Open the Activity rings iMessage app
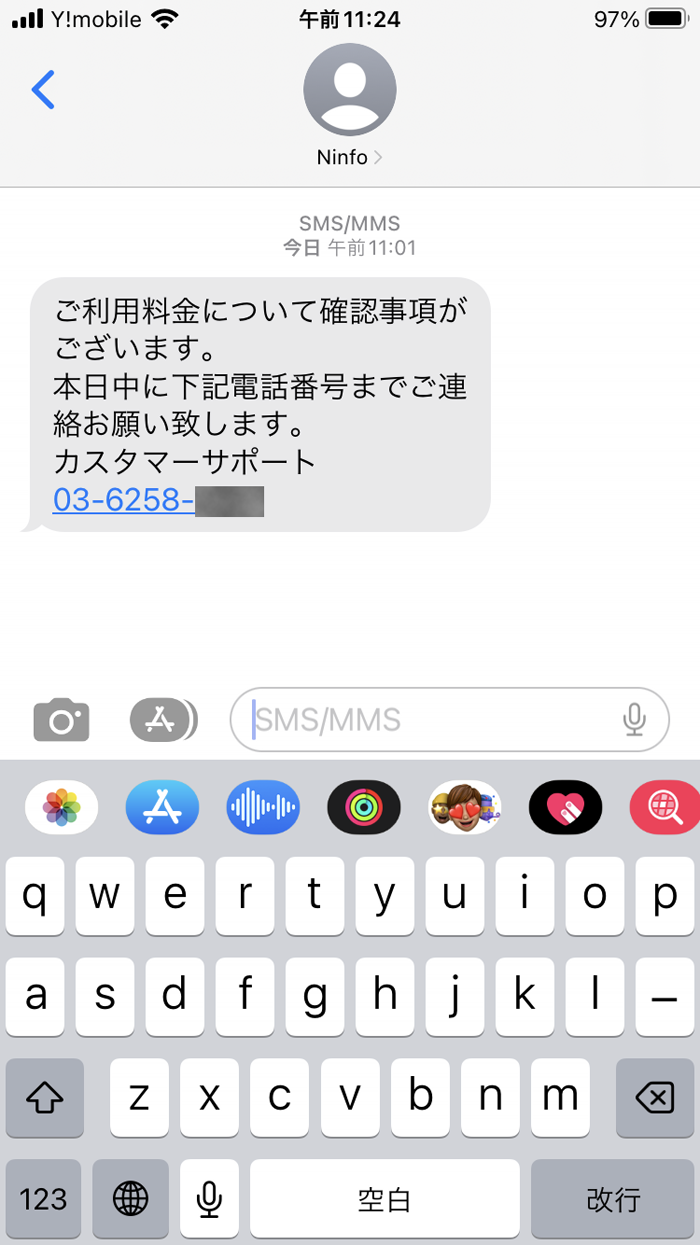 (x=364, y=807)
